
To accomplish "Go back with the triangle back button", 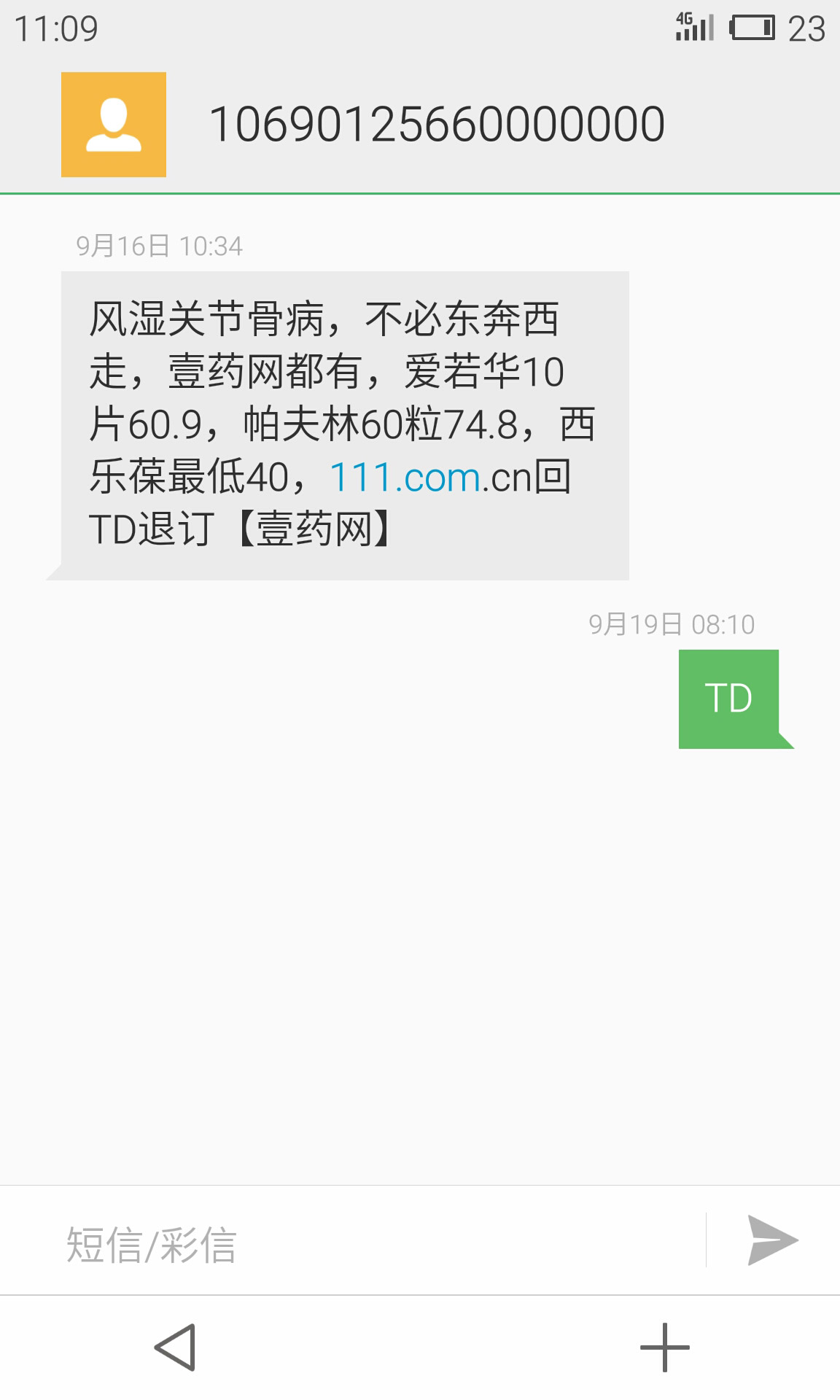I will pyautogui.click(x=176, y=1347).
